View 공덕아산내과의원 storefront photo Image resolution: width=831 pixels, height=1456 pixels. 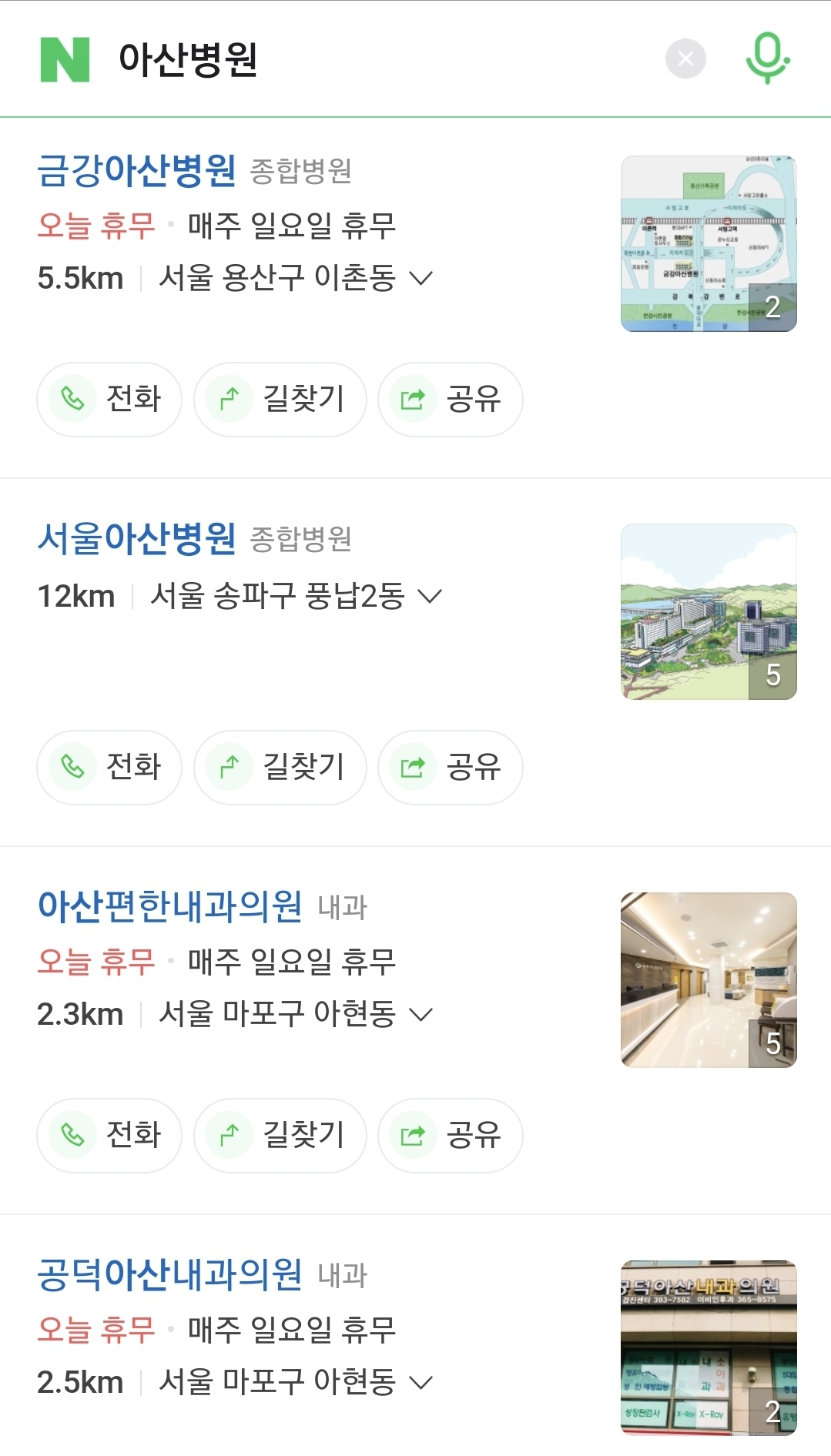709,1347
